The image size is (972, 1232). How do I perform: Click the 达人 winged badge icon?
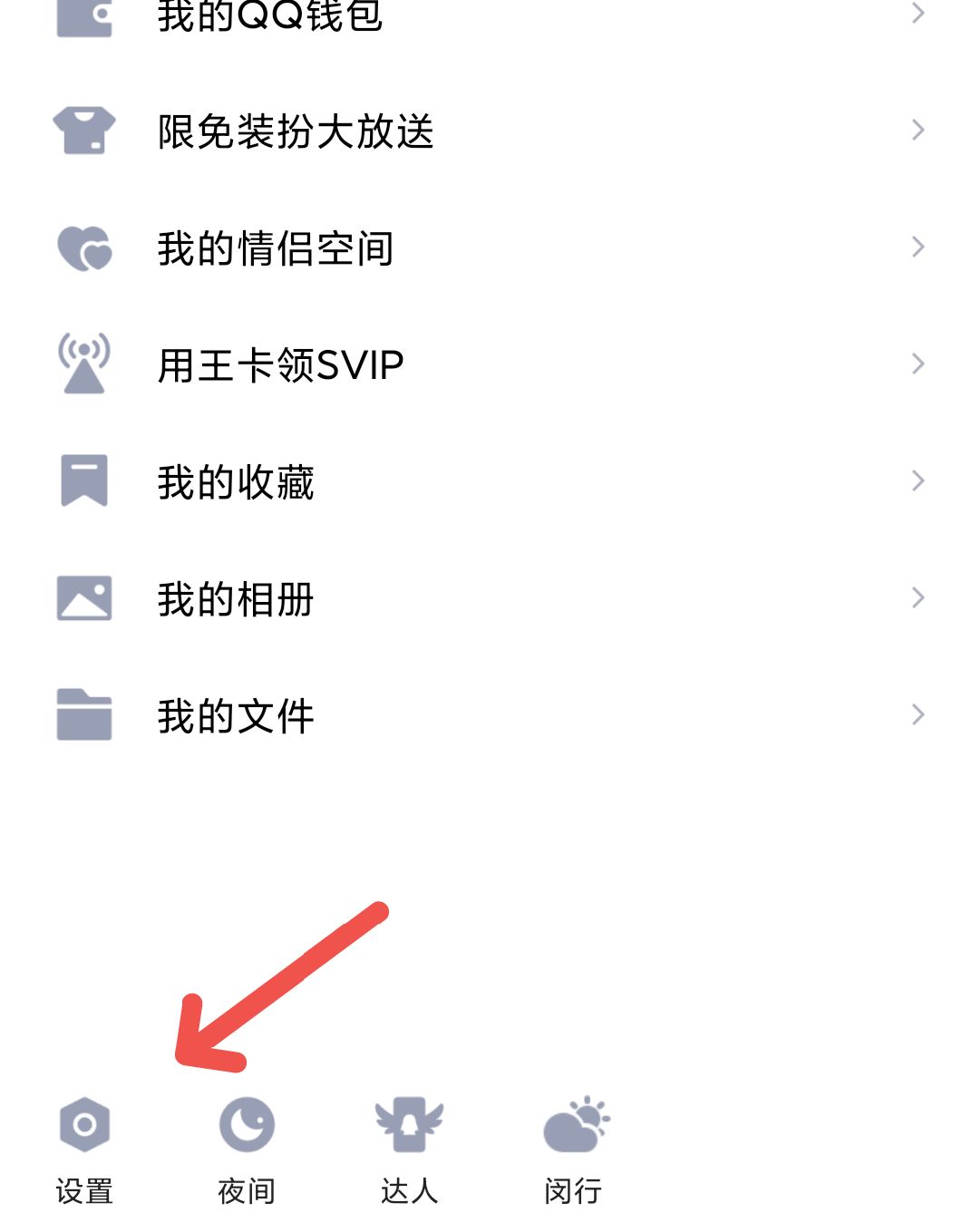[408, 1124]
